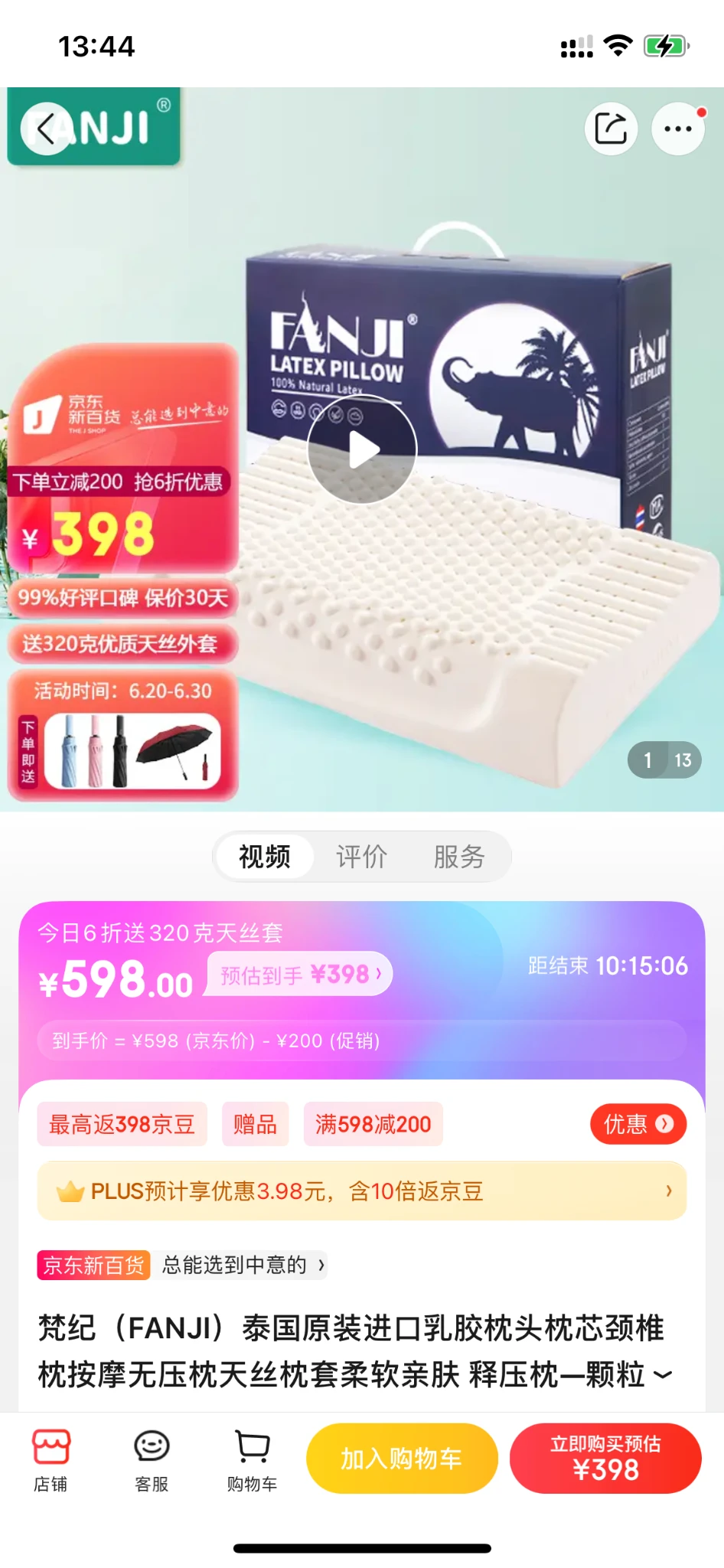The width and height of the screenshot is (724, 1568).
Task: Add item with 加入购物车
Action: pyautogui.click(x=402, y=1459)
